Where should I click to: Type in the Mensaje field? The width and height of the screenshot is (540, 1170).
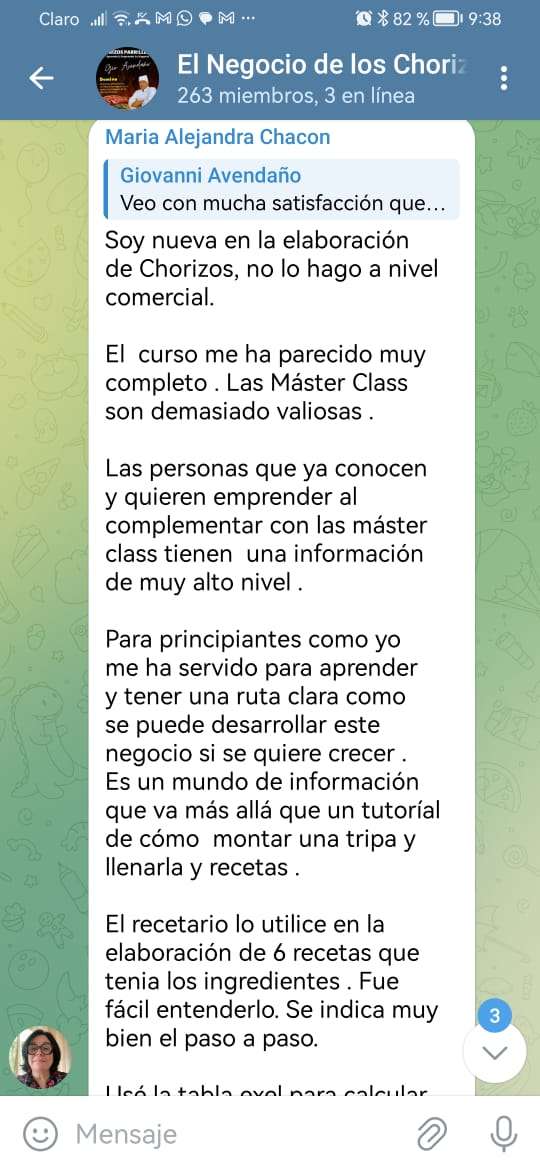[x=239, y=1134]
